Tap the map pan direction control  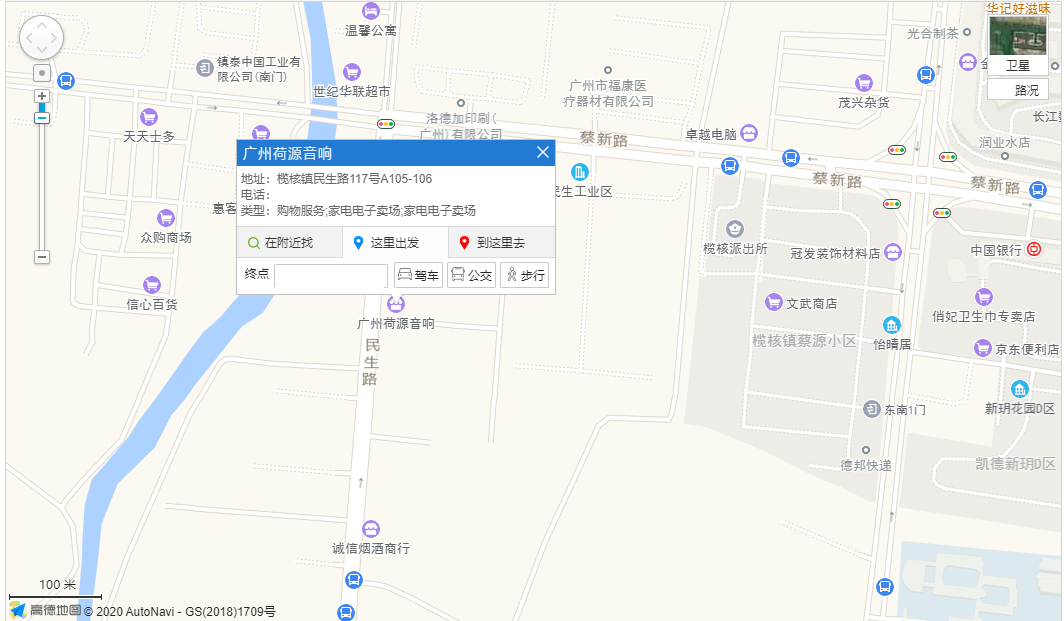[x=41, y=38]
